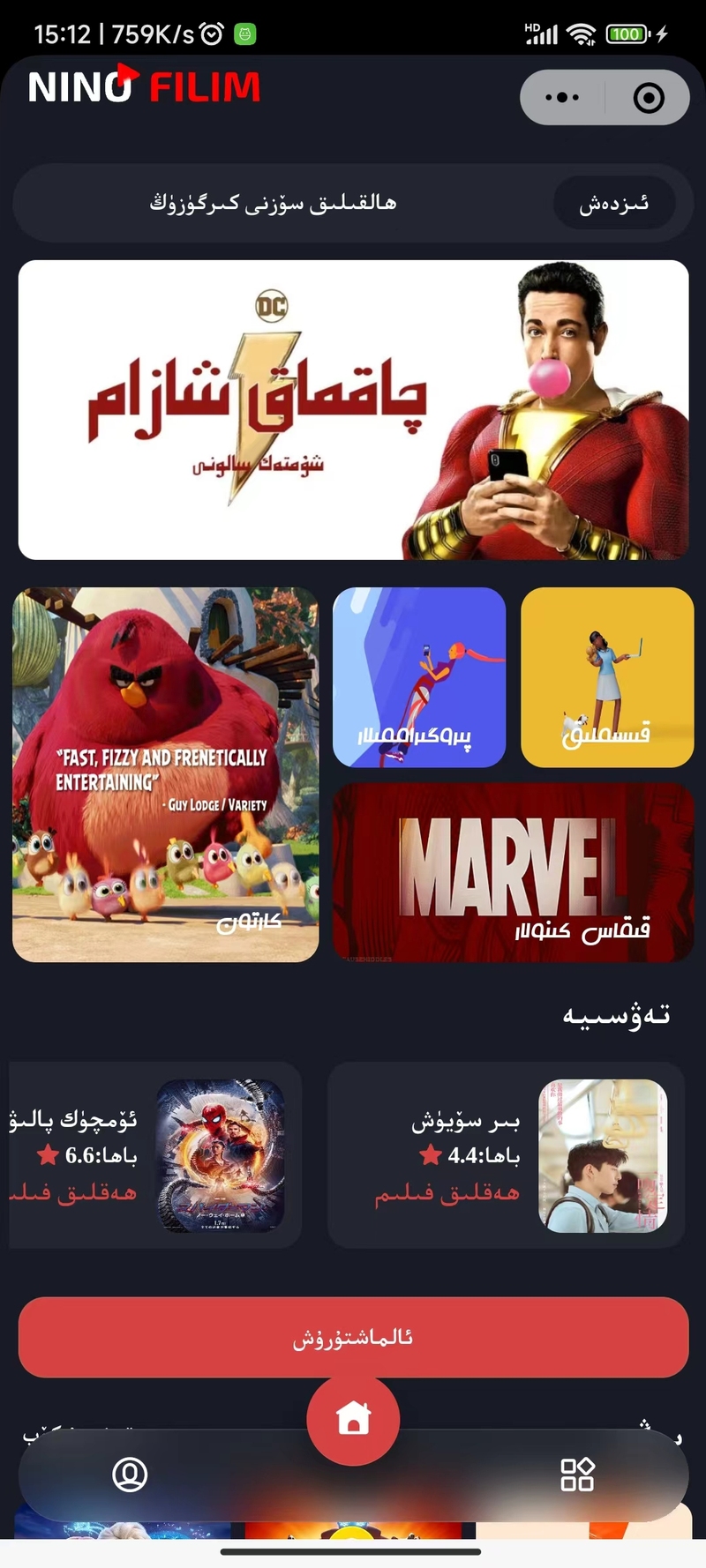Open the Spider-Man movie card rated 6.6
The image size is (706, 1568).
tap(155, 1155)
